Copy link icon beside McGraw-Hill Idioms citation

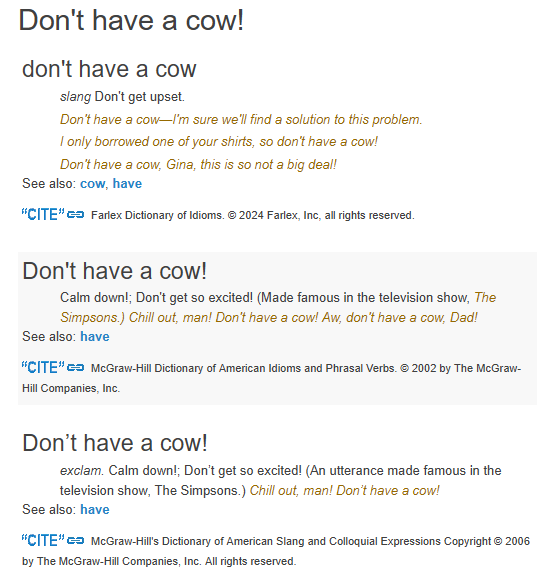pyautogui.click(x=76, y=368)
